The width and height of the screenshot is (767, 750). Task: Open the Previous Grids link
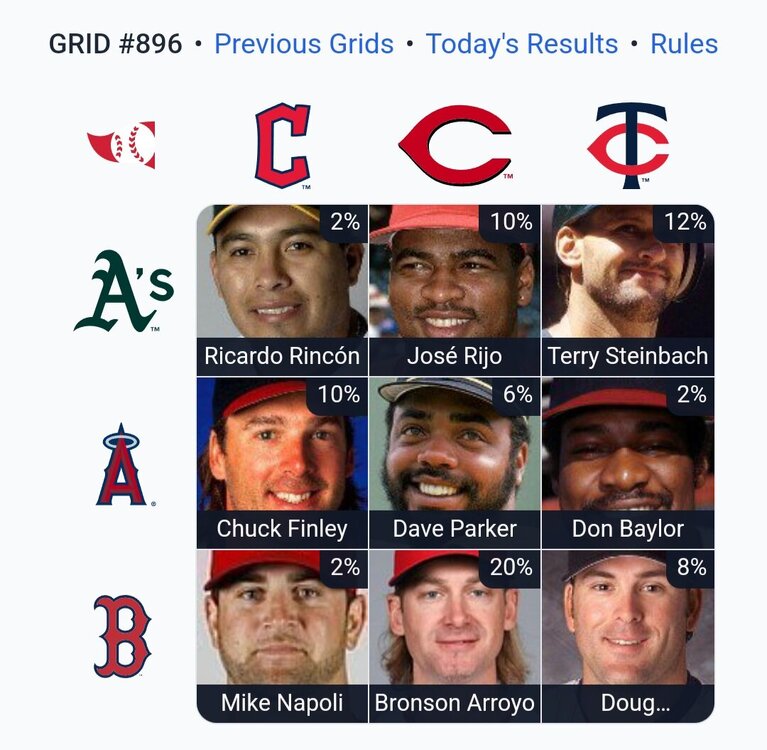(x=302, y=44)
